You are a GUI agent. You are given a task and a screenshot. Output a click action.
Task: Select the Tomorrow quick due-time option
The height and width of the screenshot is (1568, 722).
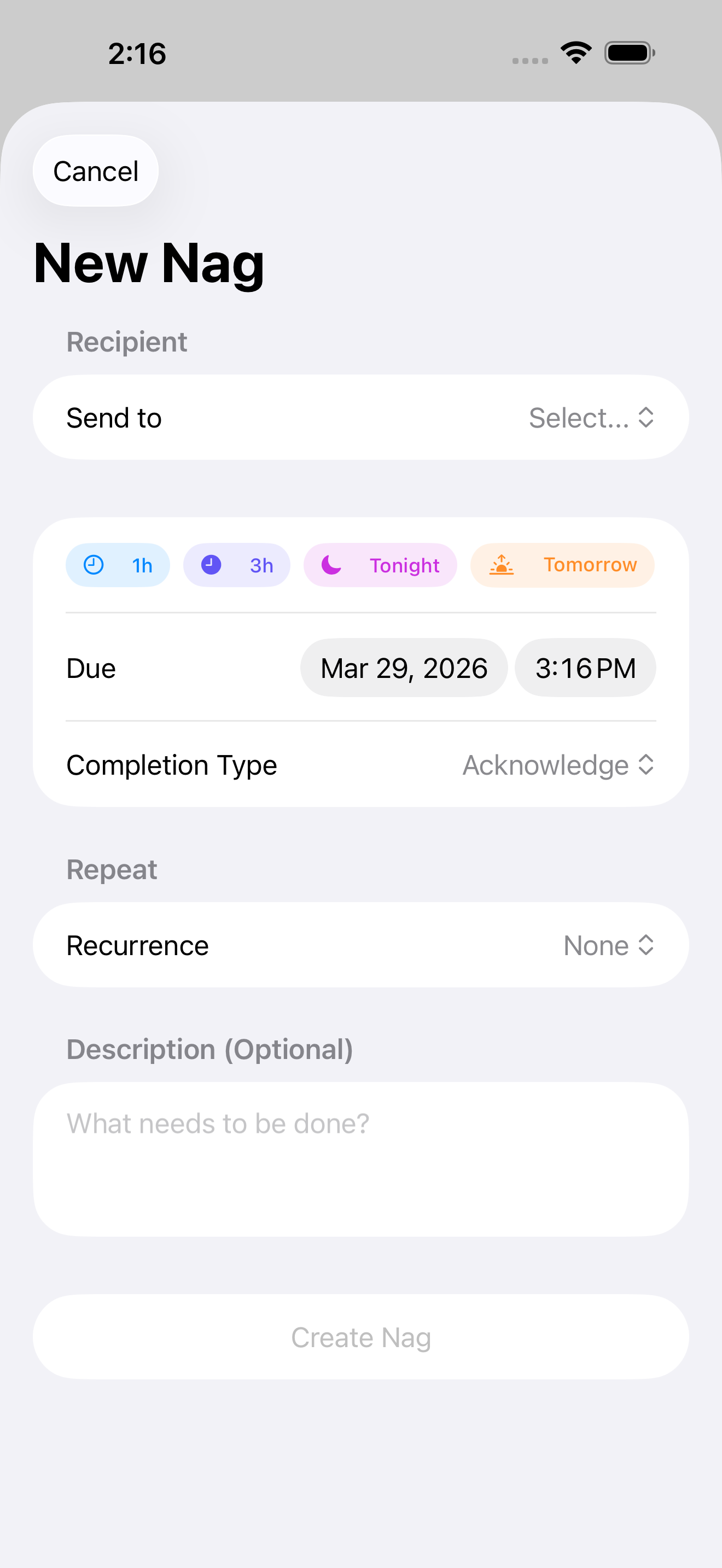coord(562,565)
